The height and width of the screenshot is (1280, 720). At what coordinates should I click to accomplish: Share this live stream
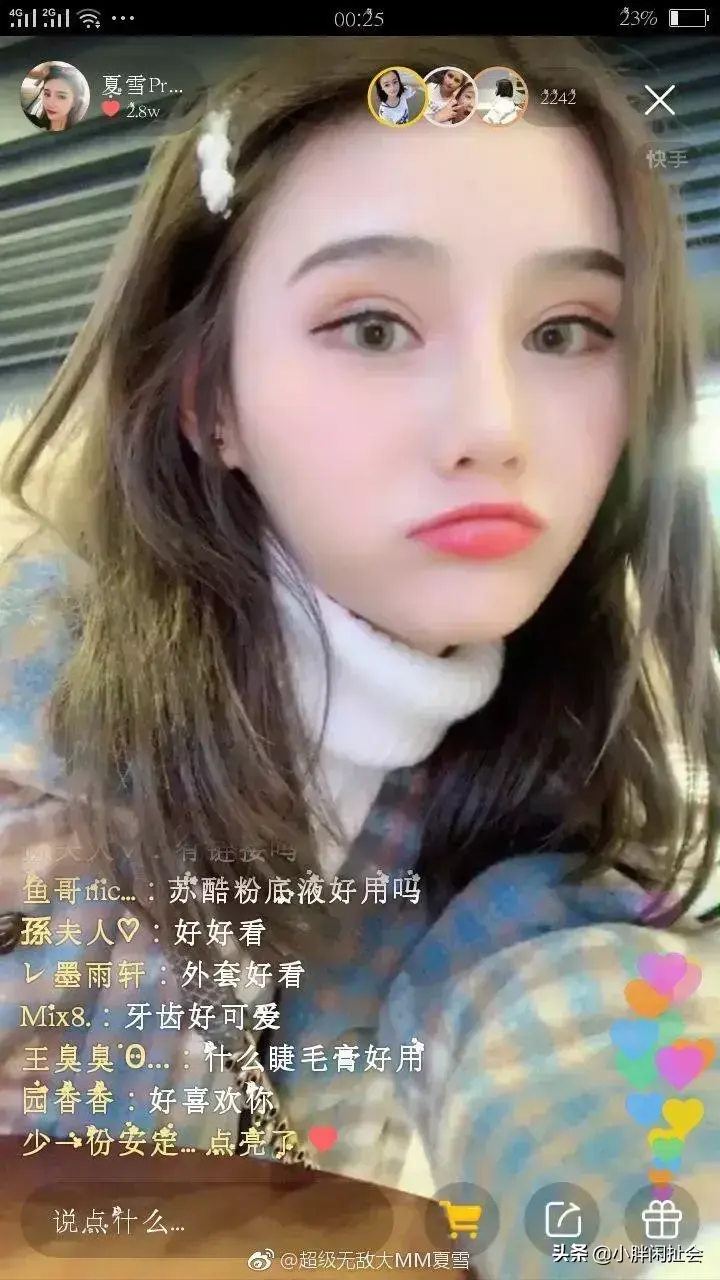(x=562, y=1219)
